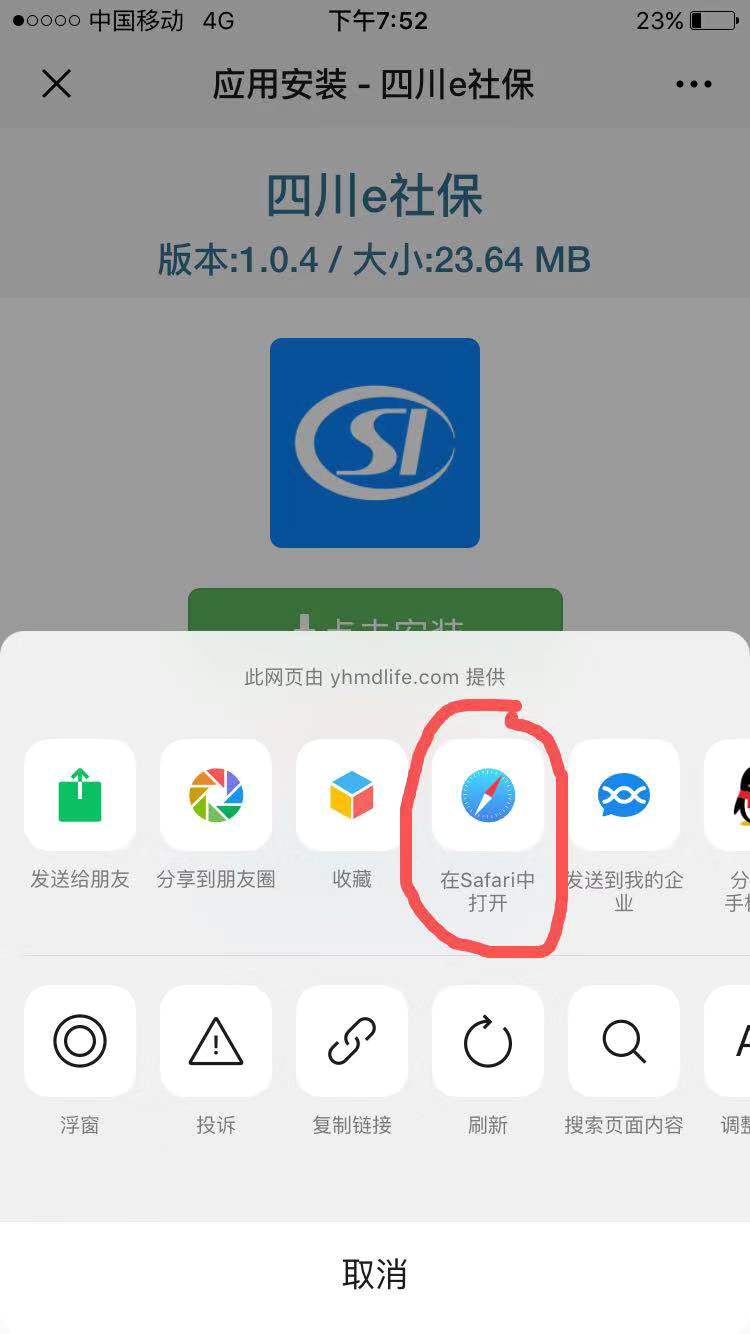This screenshot has width=750, height=1334.
Task: Enable the floating window (浮窗)
Action: click(x=80, y=1041)
